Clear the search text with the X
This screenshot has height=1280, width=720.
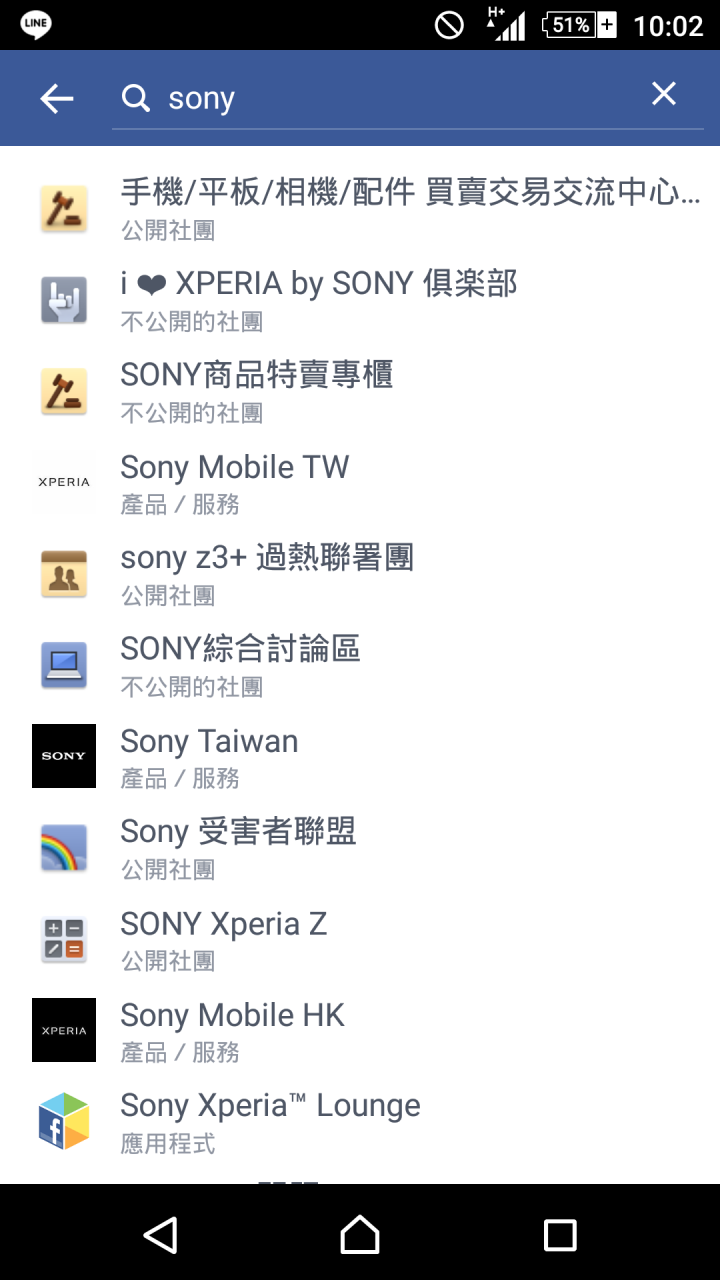pos(664,94)
